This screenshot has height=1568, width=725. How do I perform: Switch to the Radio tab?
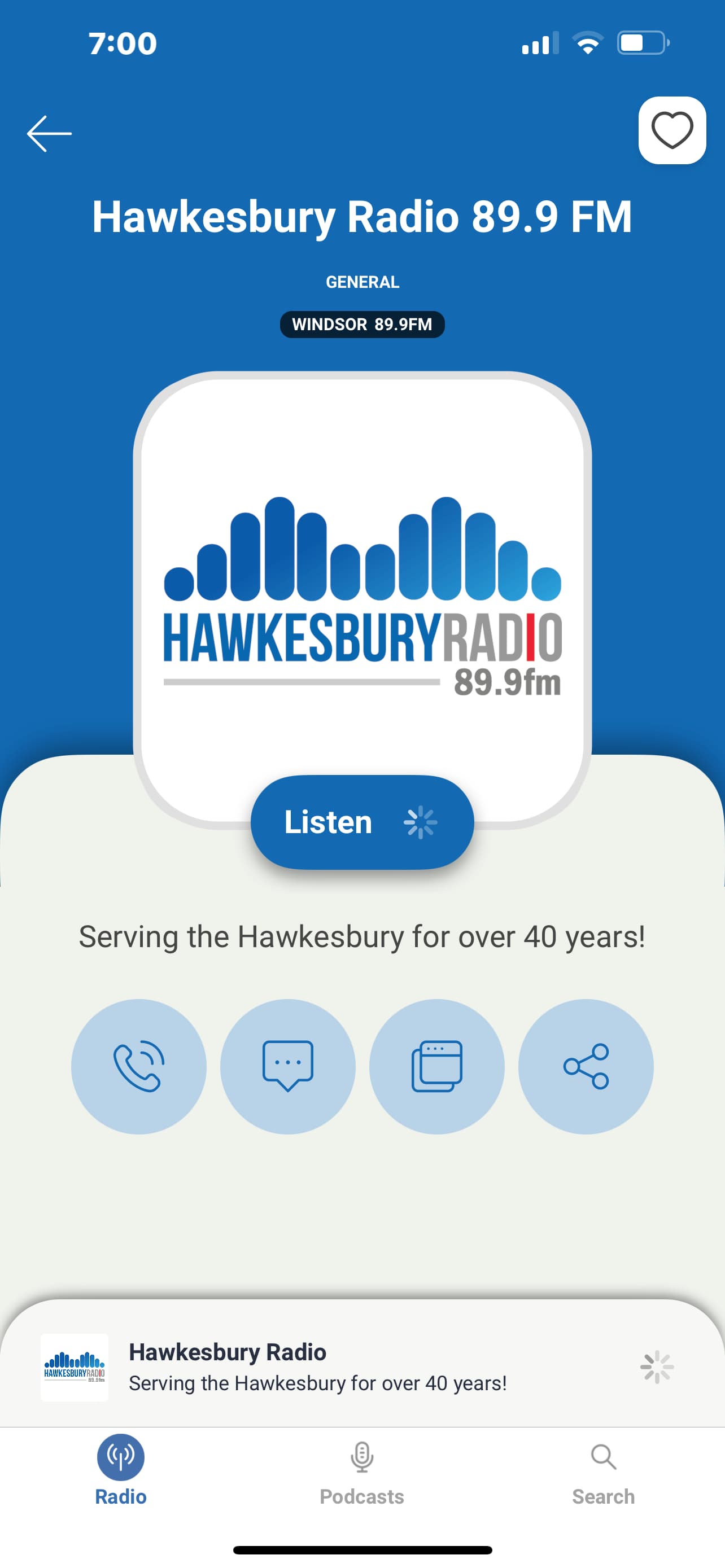pos(120,1469)
